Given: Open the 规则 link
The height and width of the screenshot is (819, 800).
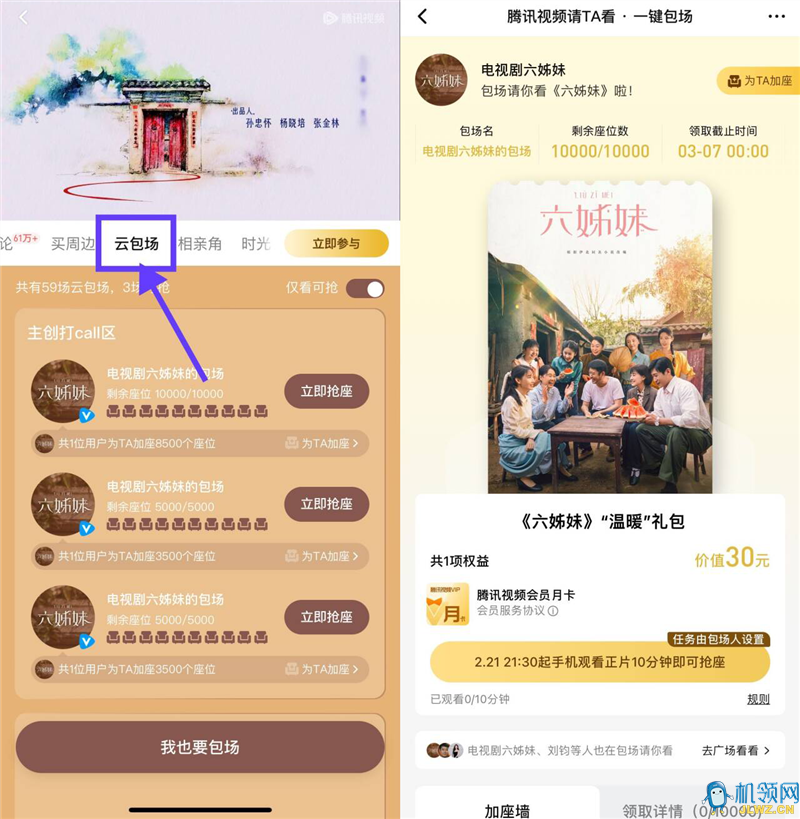Looking at the screenshot, I should click(758, 699).
